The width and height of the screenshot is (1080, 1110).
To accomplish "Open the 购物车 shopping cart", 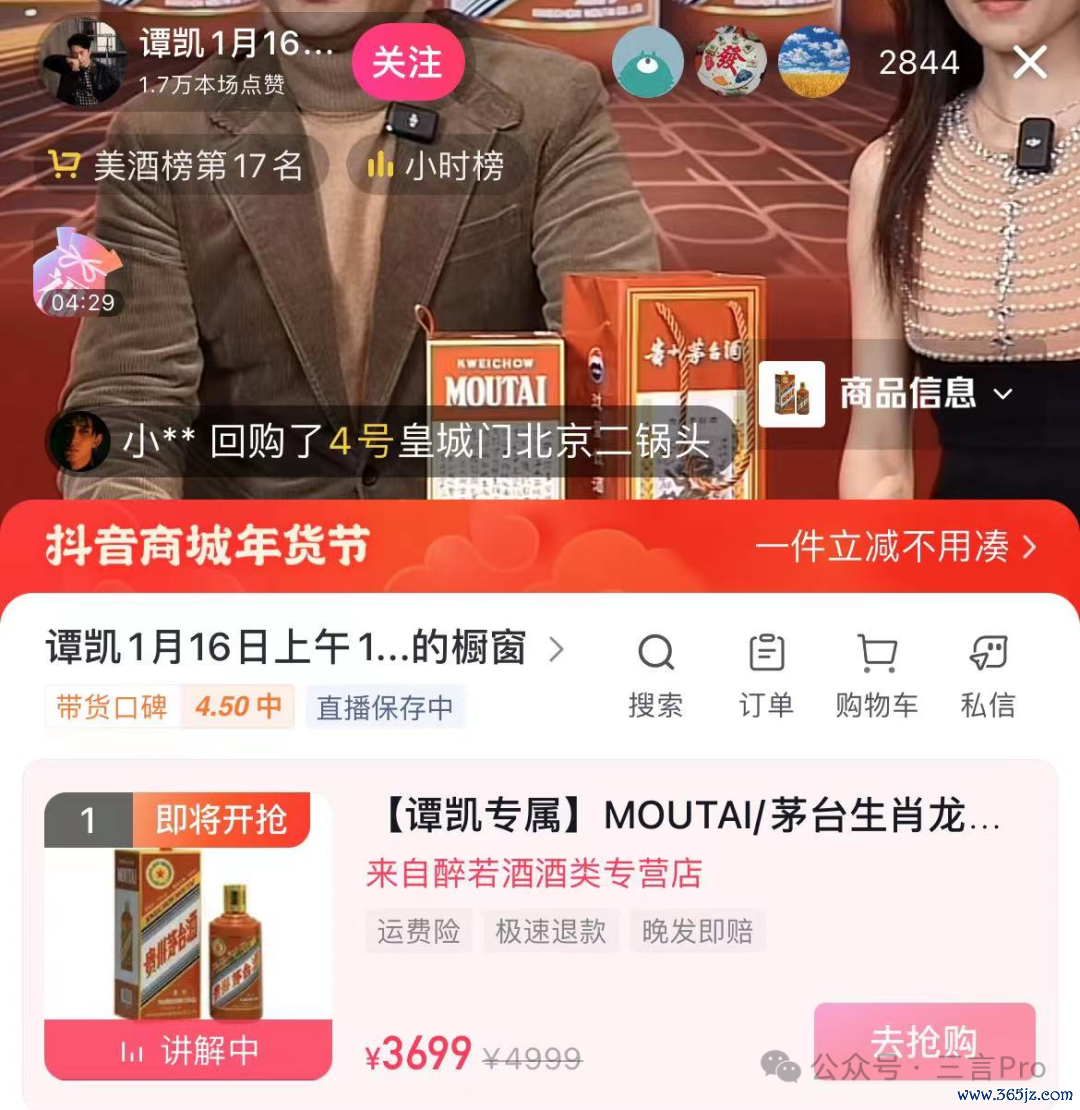I will click(x=876, y=674).
